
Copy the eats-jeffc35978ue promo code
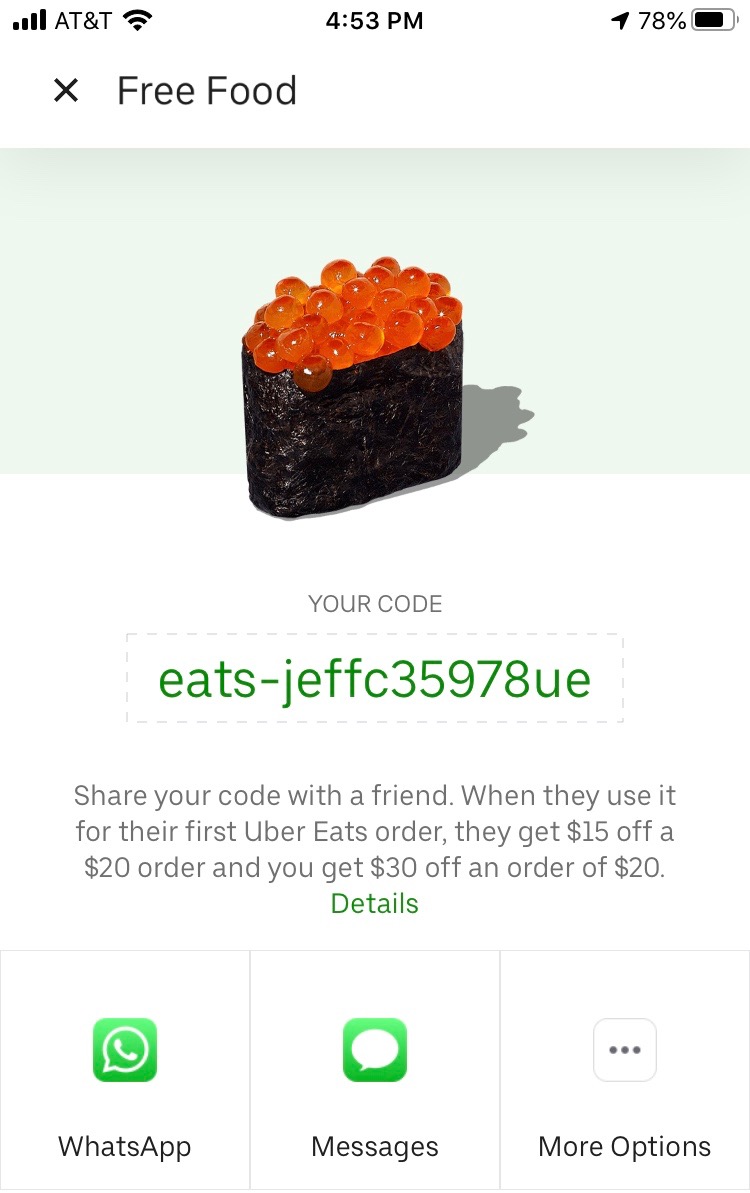point(375,679)
